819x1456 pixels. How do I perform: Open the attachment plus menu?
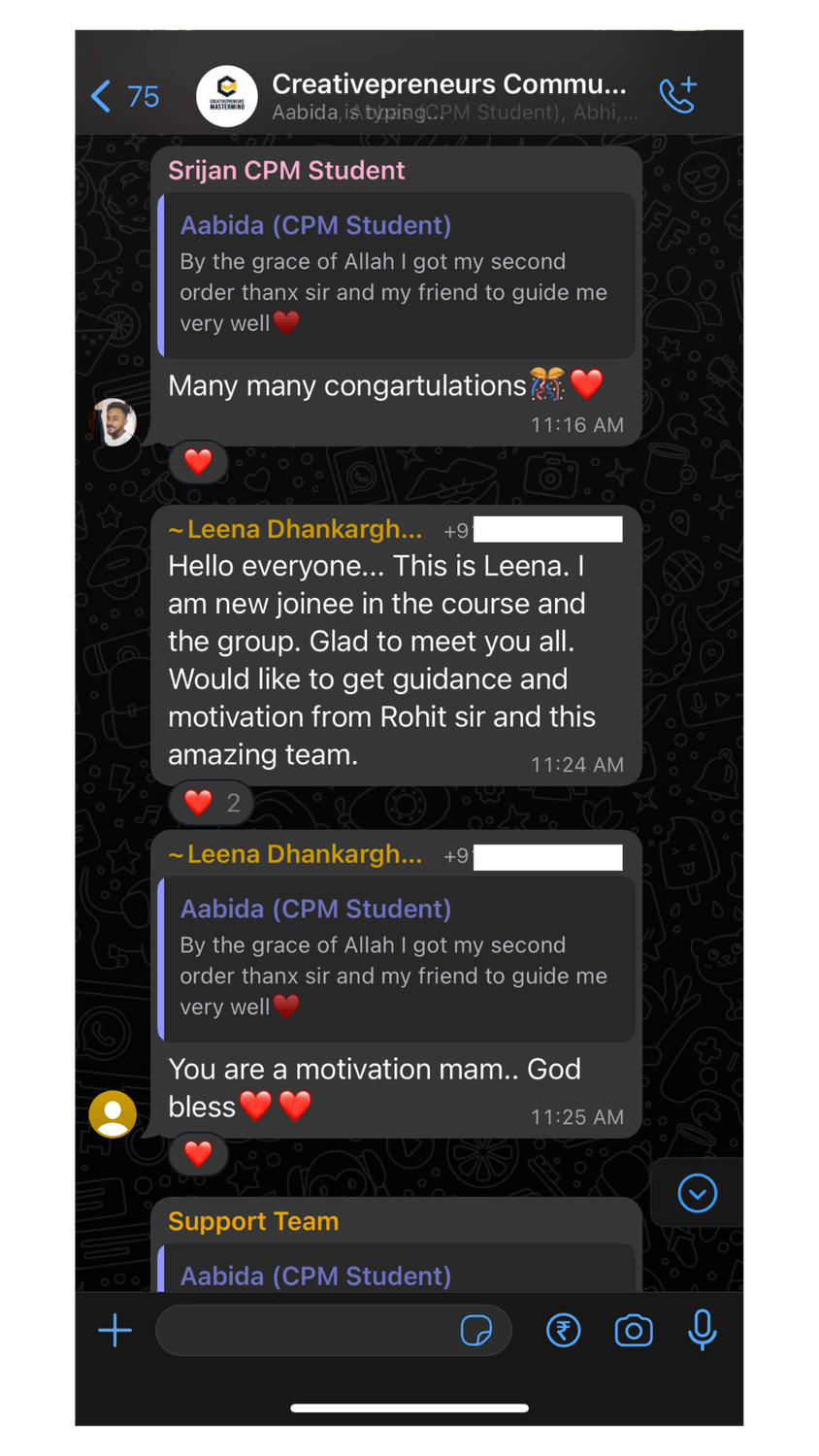coord(115,1330)
